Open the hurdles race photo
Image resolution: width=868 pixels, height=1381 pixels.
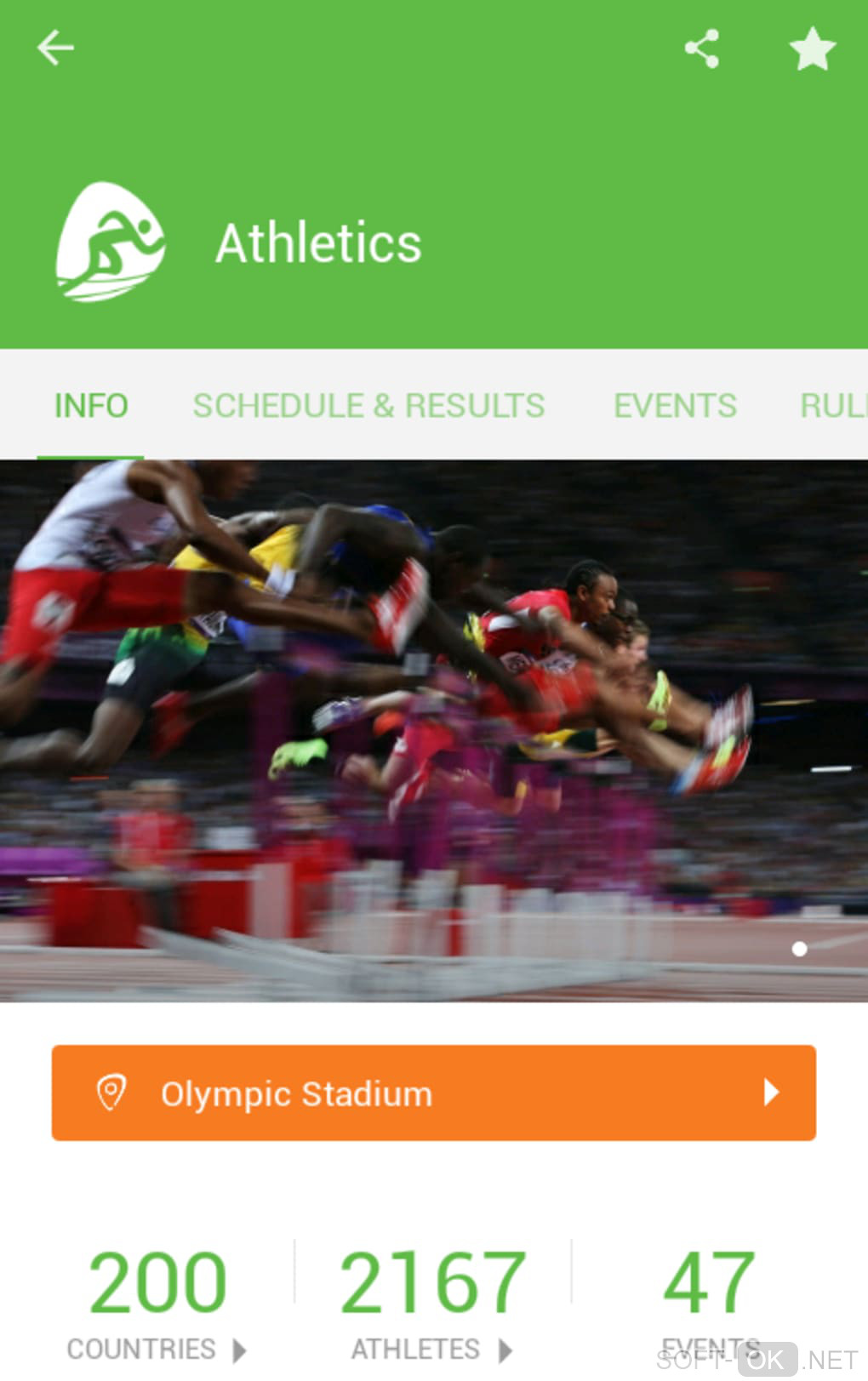433,730
